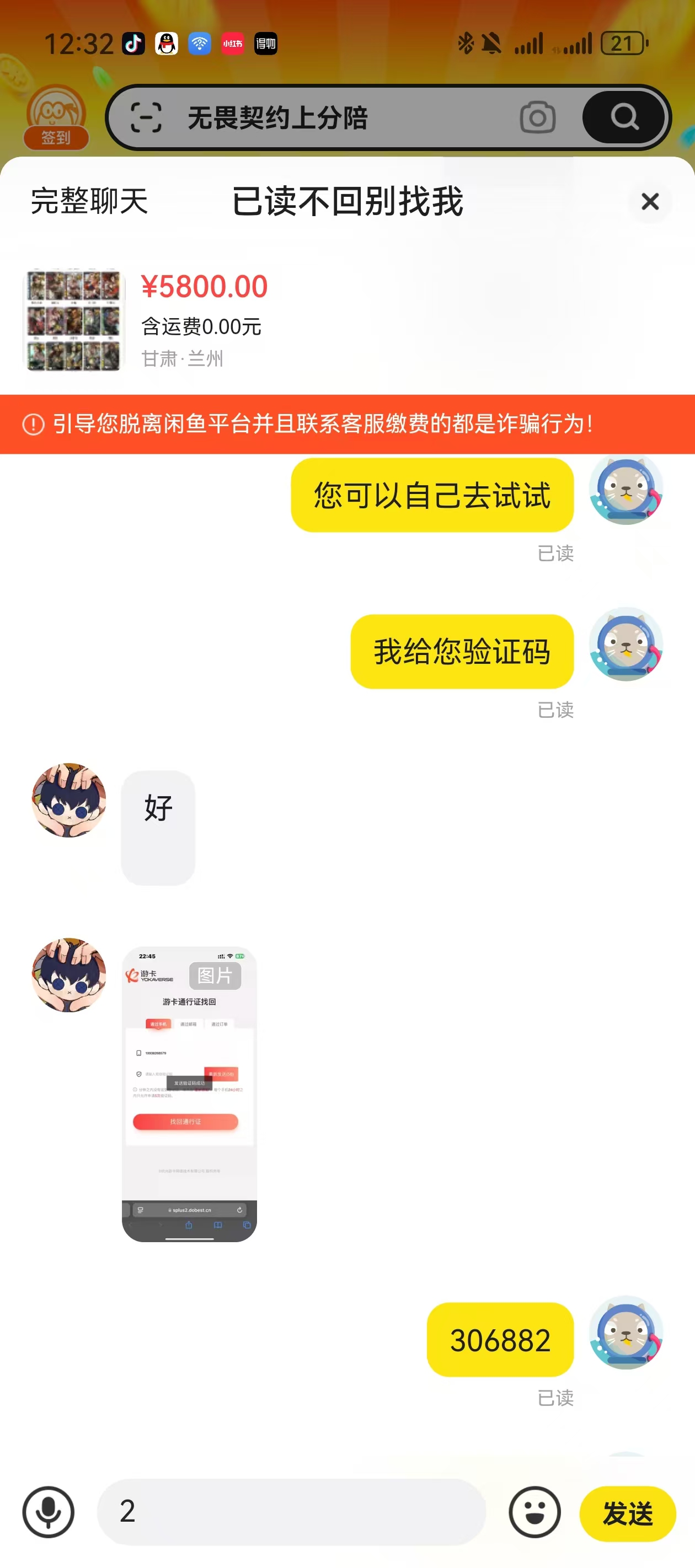
Task: Focus the message text input field
Action: 292,1511
